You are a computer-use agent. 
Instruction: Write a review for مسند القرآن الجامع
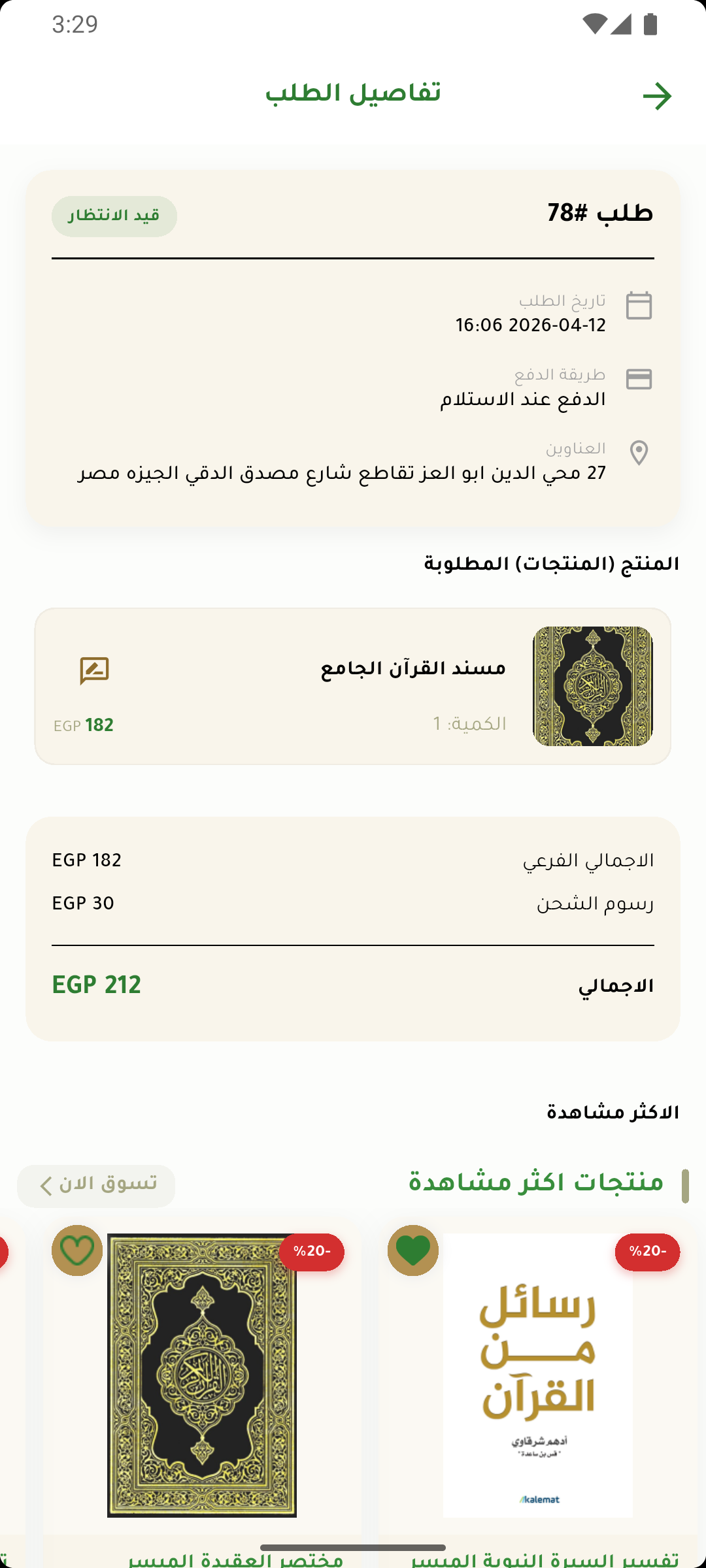tap(94, 670)
